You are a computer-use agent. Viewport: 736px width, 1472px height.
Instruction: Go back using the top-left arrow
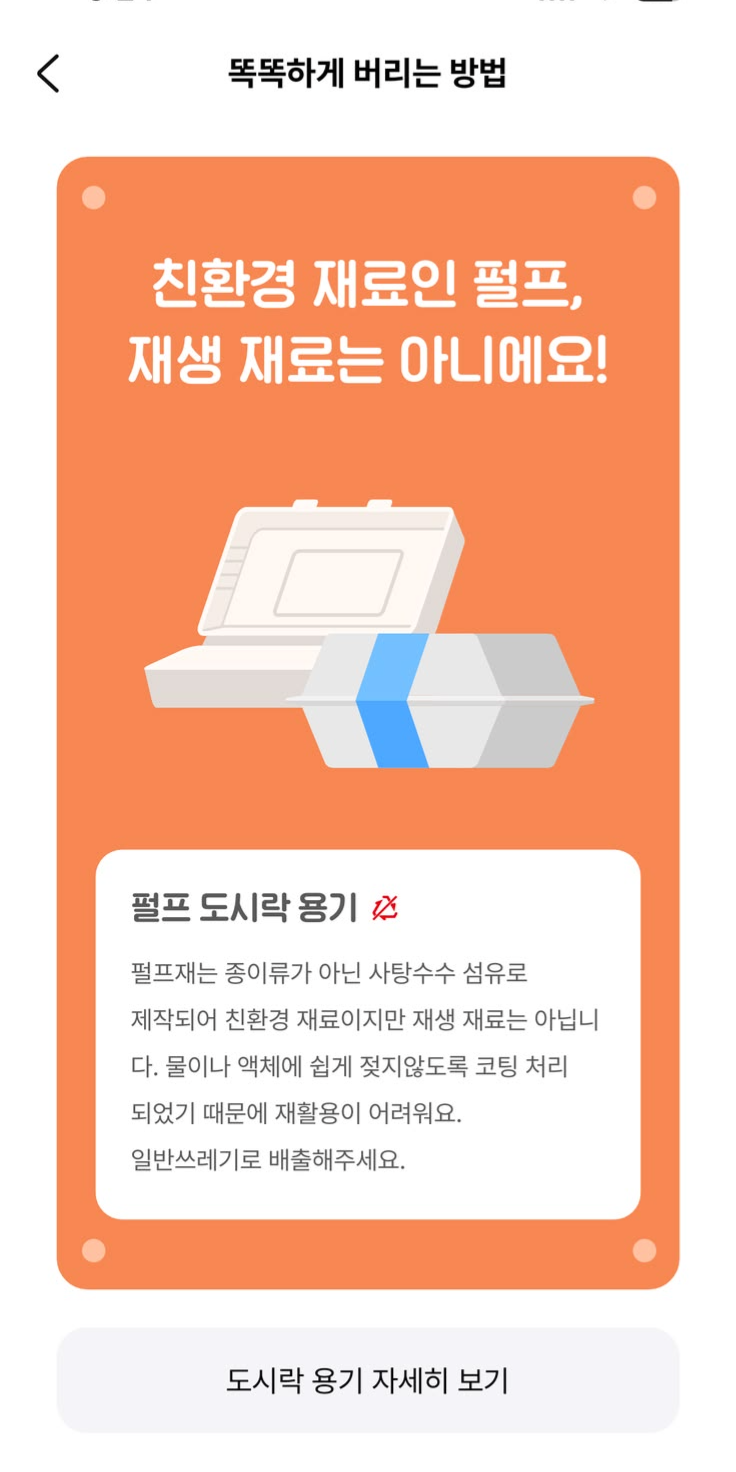click(48, 74)
